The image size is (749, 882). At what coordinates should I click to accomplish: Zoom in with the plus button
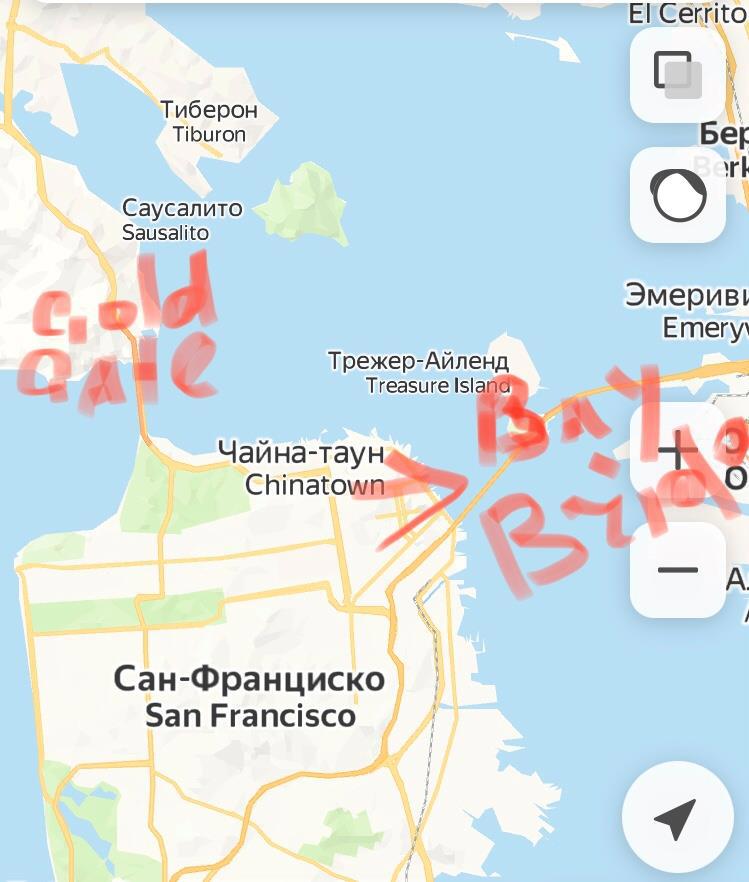coord(678,453)
